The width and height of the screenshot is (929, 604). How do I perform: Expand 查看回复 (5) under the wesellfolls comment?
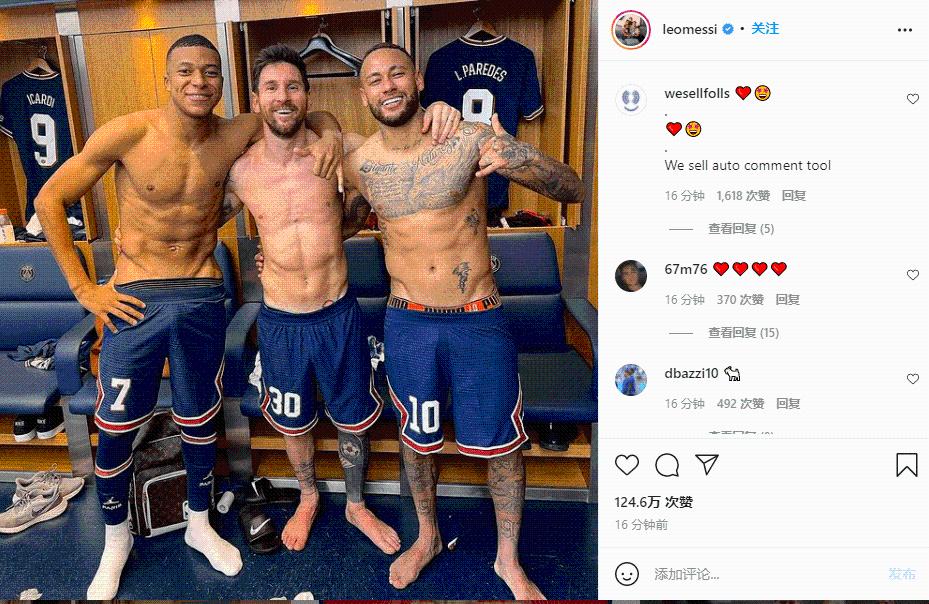(x=740, y=229)
